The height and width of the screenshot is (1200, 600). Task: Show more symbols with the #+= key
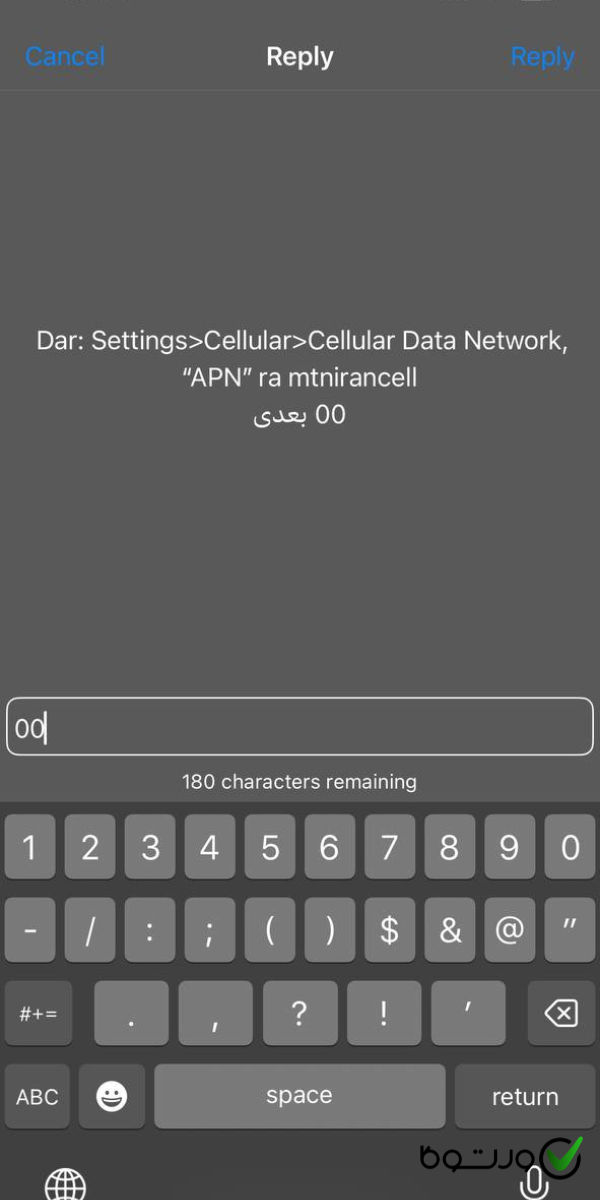click(38, 1014)
